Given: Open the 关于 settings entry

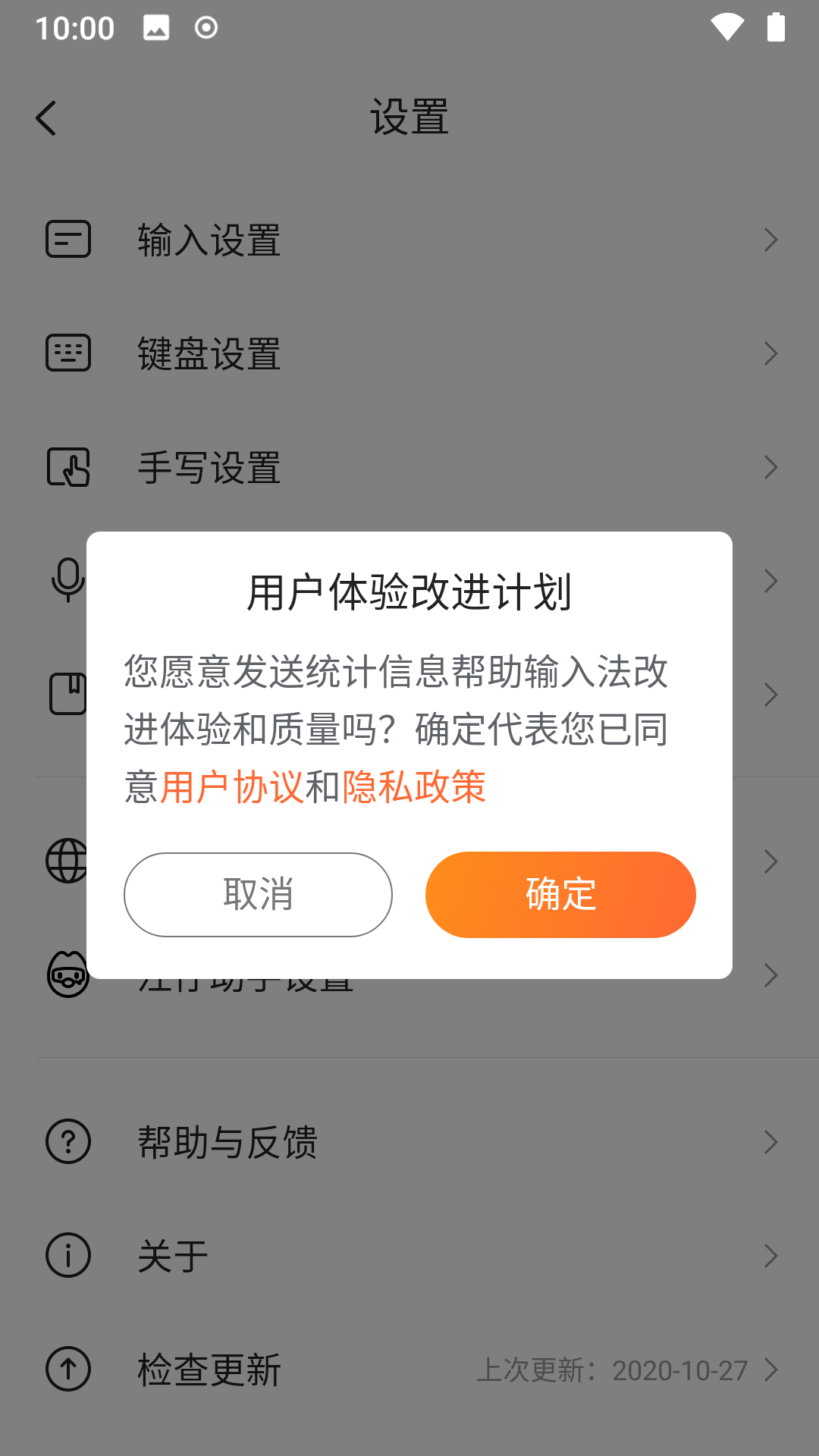Looking at the screenshot, I should point(171,1255).
